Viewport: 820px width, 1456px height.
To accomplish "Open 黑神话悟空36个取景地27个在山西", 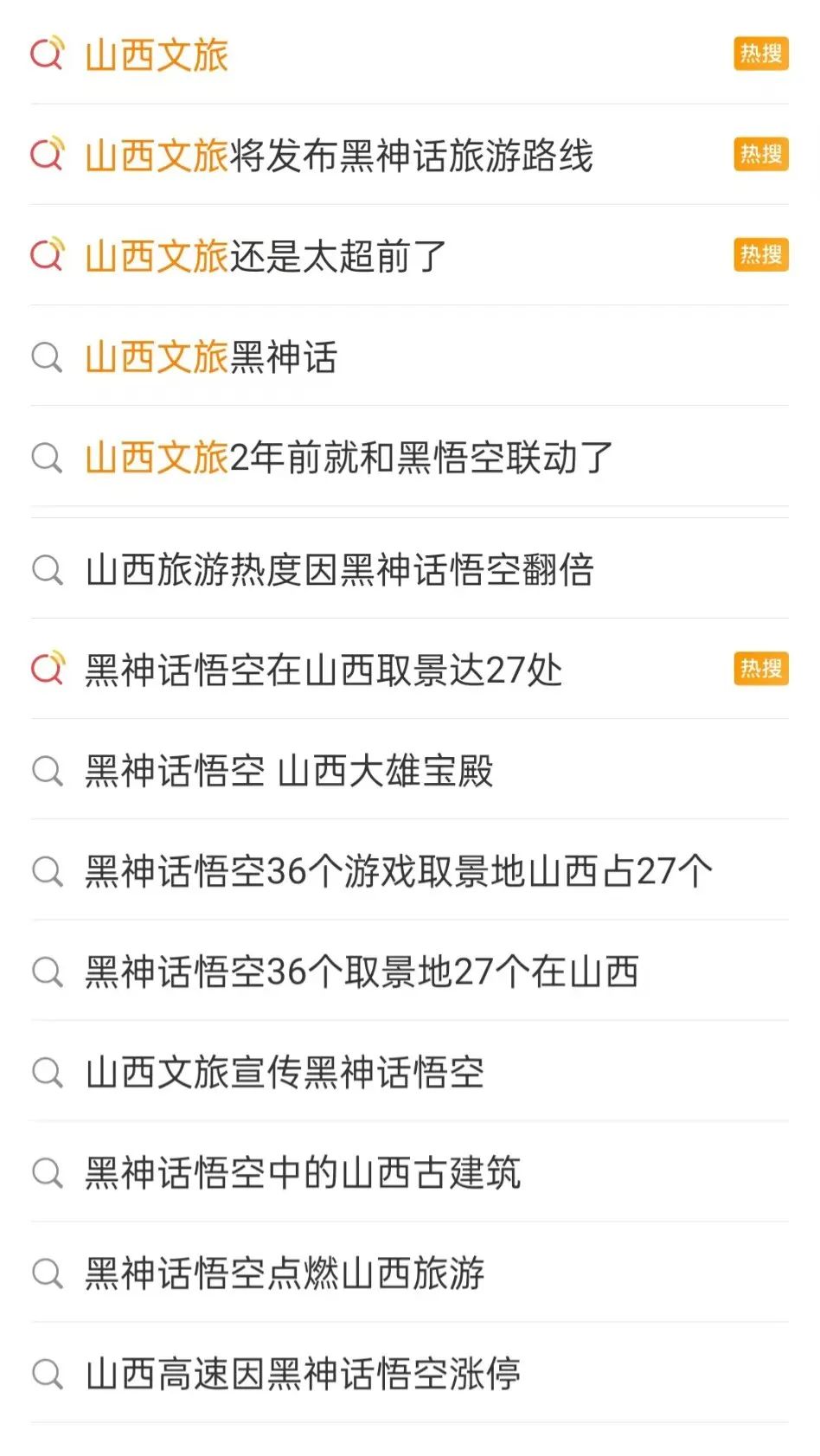I will click(362, 972).
